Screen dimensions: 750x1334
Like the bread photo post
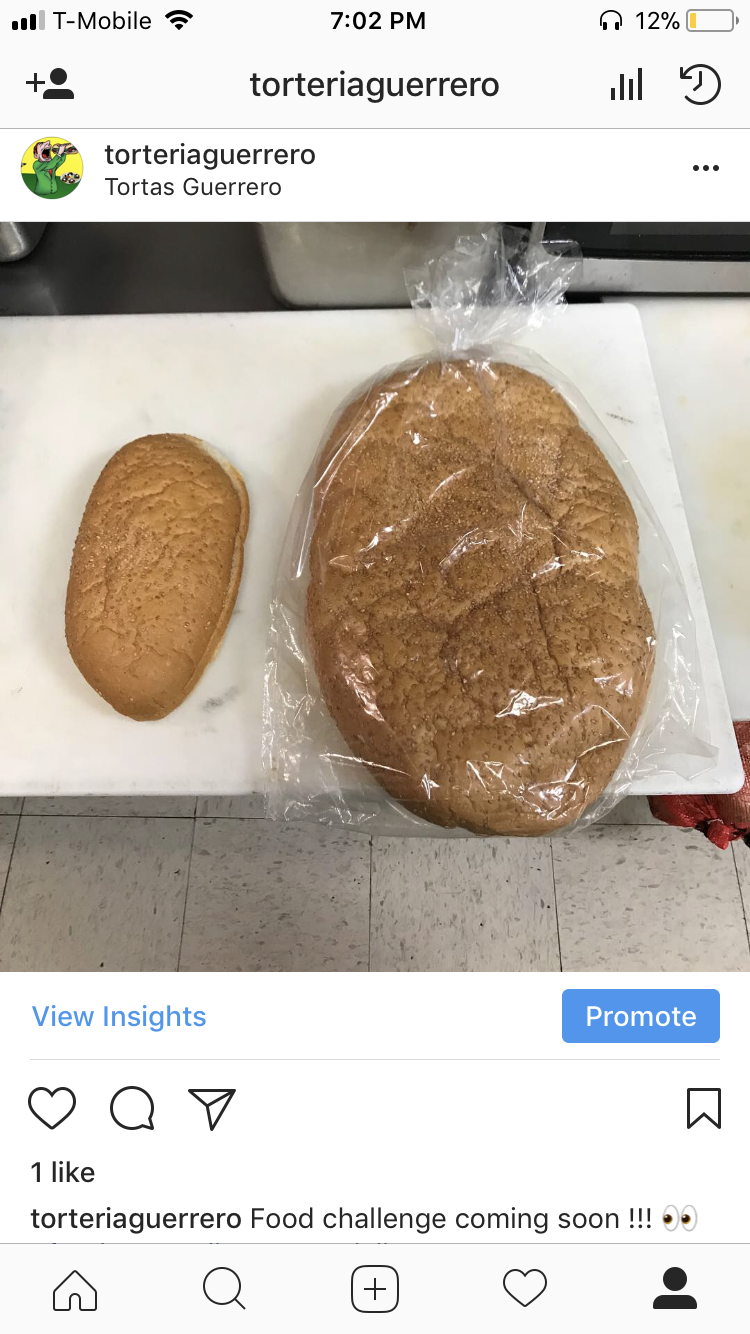(52, 1108)
